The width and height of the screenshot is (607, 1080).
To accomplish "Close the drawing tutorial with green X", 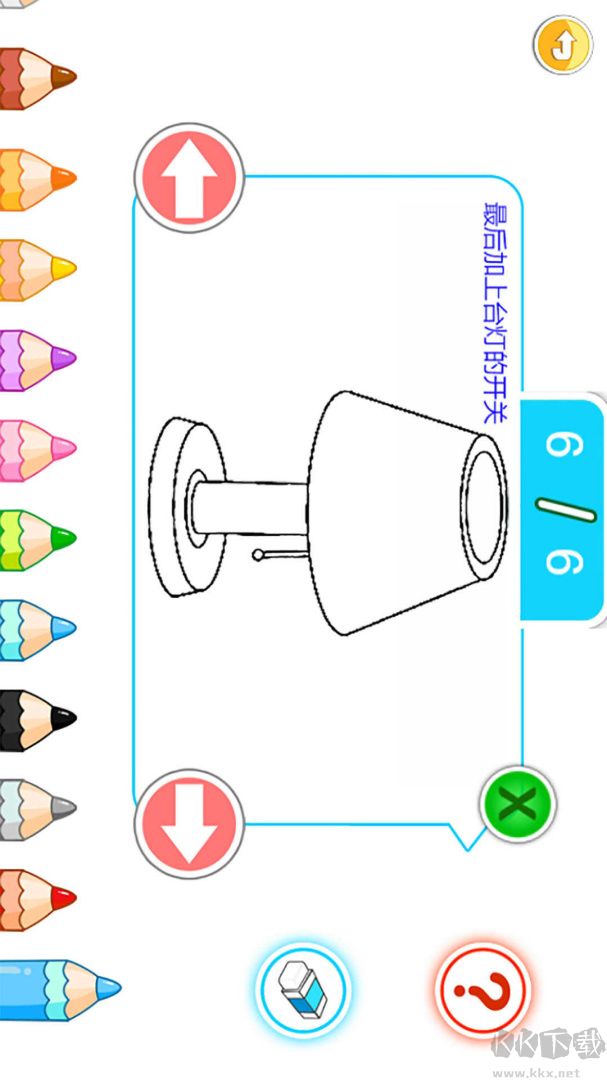I will click(517, 803).
